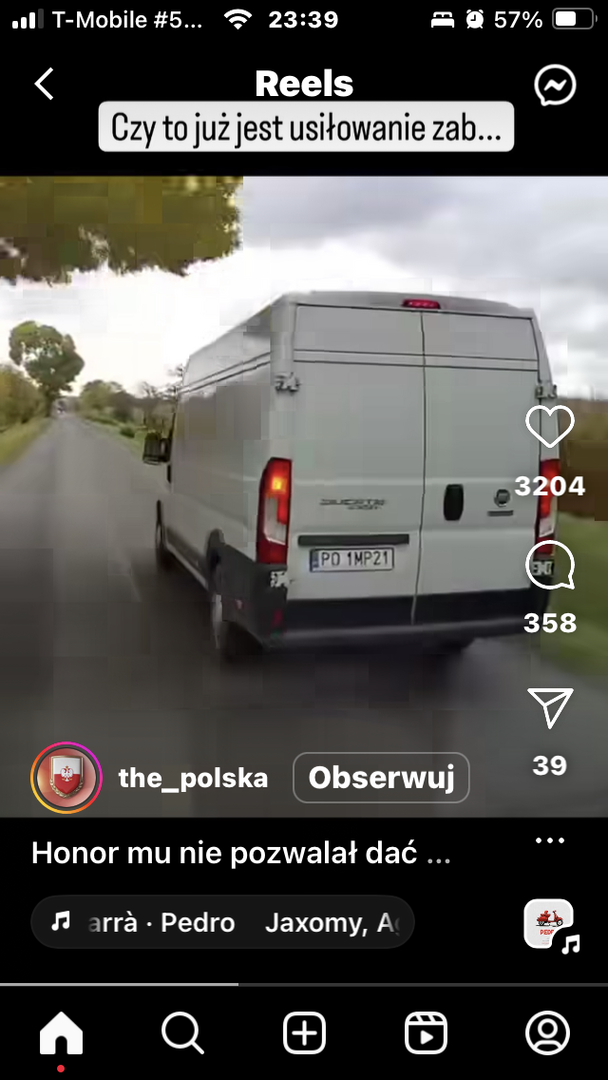Create a new post with plus
608x1080 pixels.
click(304, 1034)
